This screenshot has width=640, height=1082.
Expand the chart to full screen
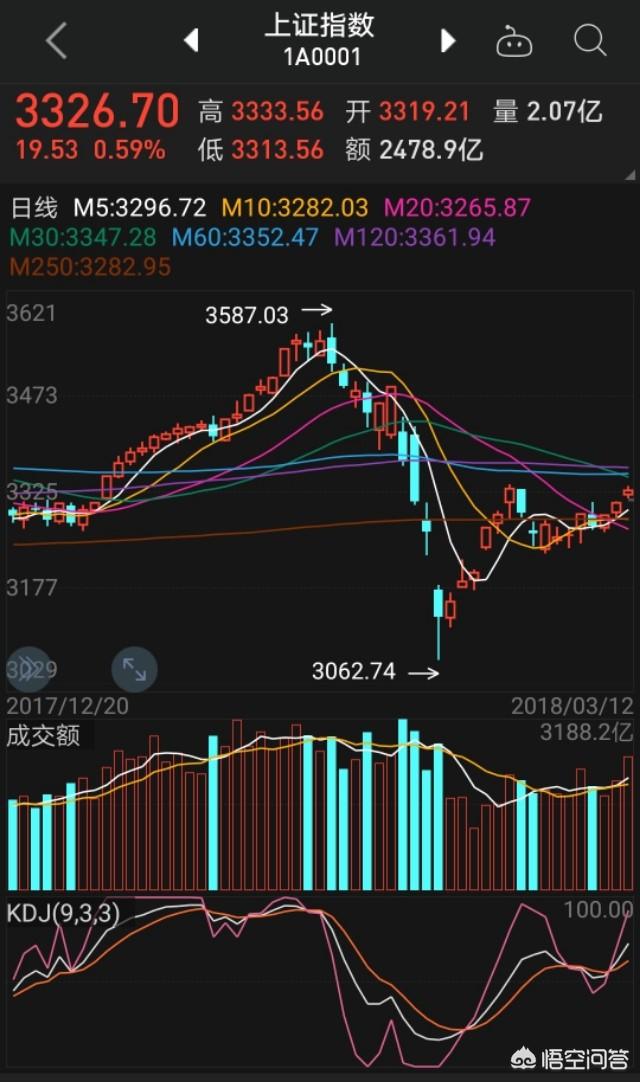(134, 668)
